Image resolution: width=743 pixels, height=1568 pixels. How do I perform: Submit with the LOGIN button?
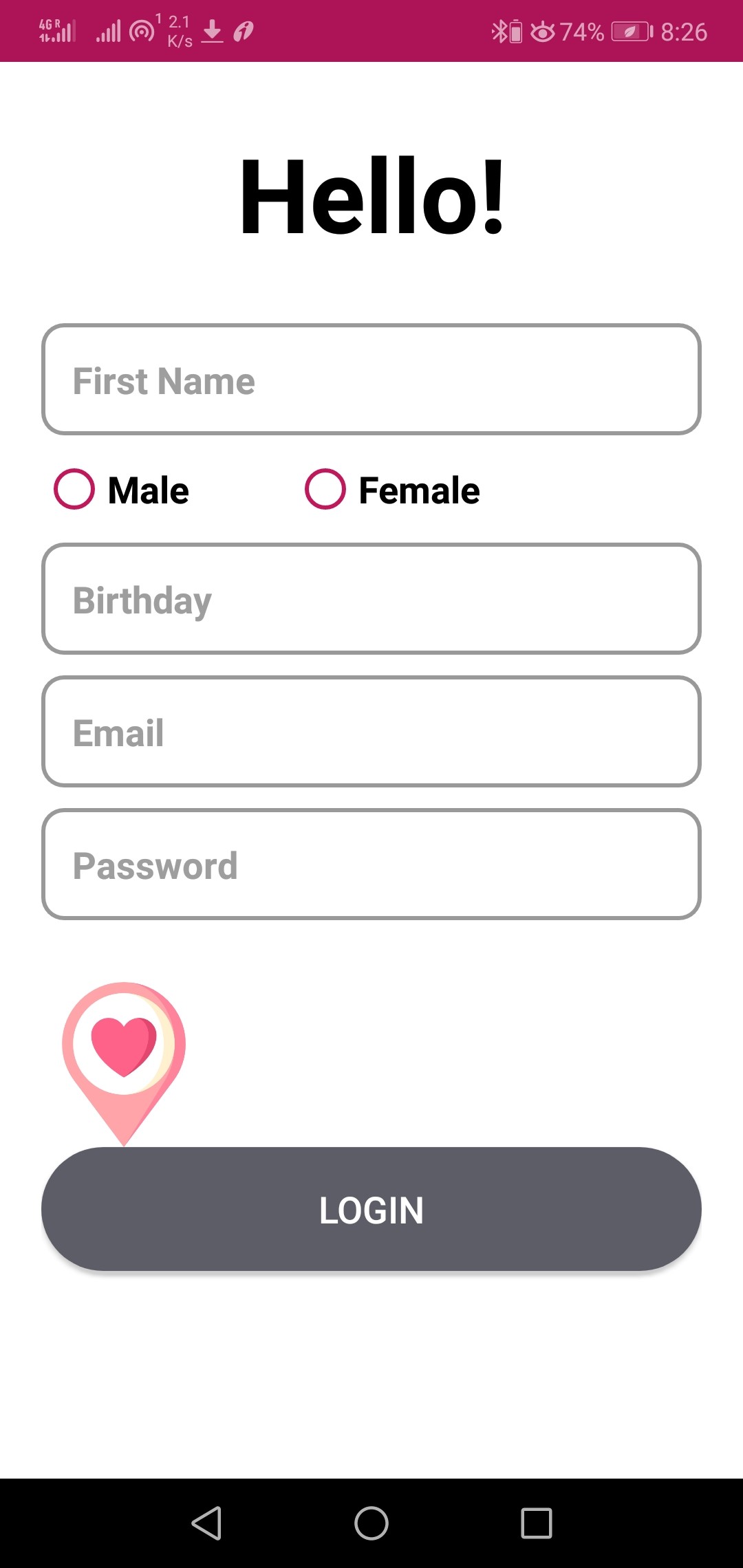point(371,1209)
